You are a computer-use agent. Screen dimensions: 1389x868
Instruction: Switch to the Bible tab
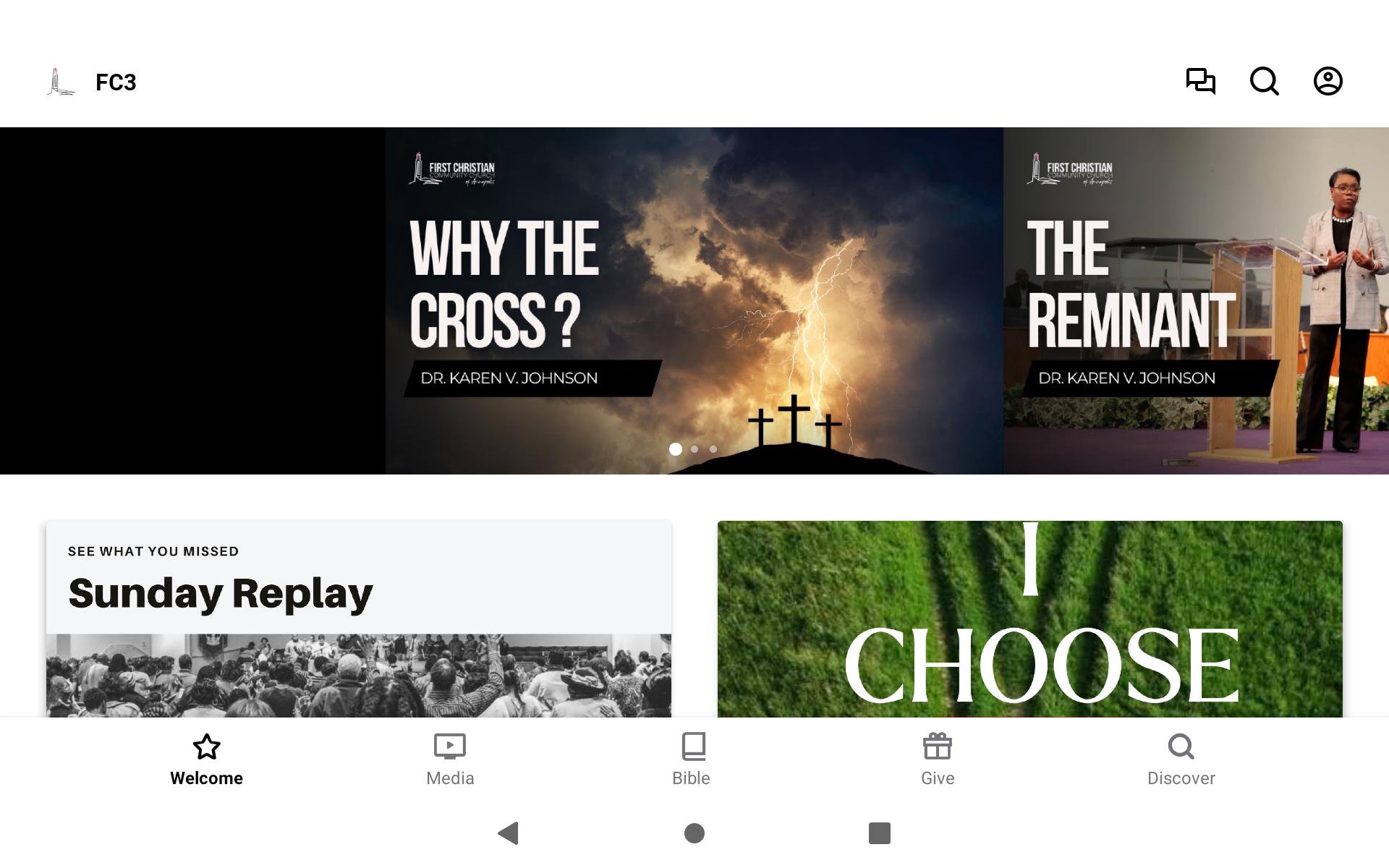(x=691, y=759)
